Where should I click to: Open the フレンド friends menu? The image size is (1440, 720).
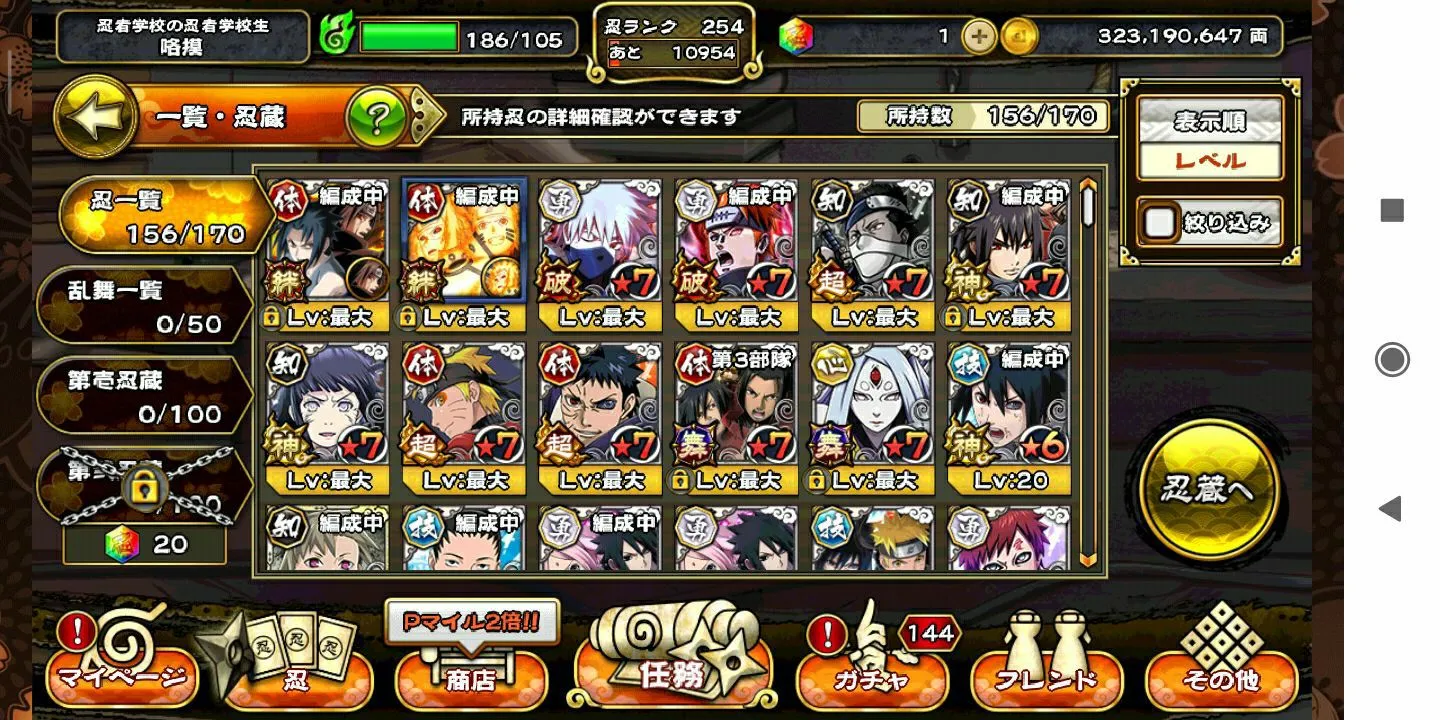pos(1046,667)
